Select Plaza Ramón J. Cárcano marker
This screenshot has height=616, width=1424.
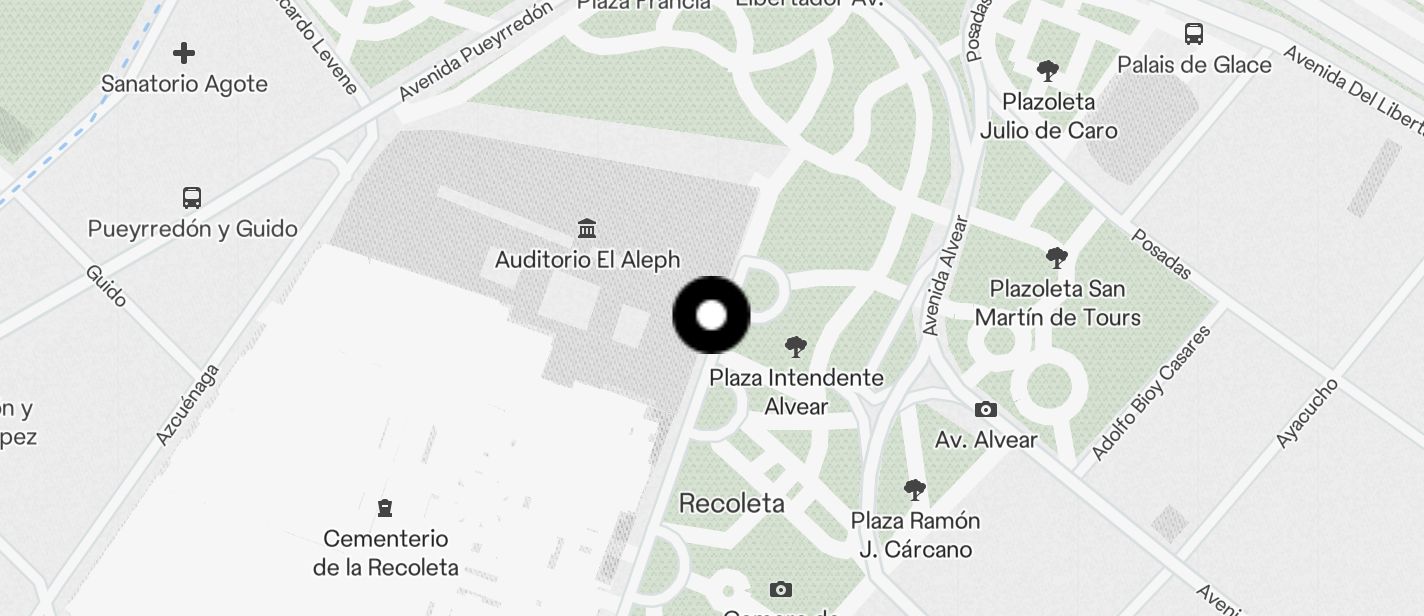click(x=914, y=490)
